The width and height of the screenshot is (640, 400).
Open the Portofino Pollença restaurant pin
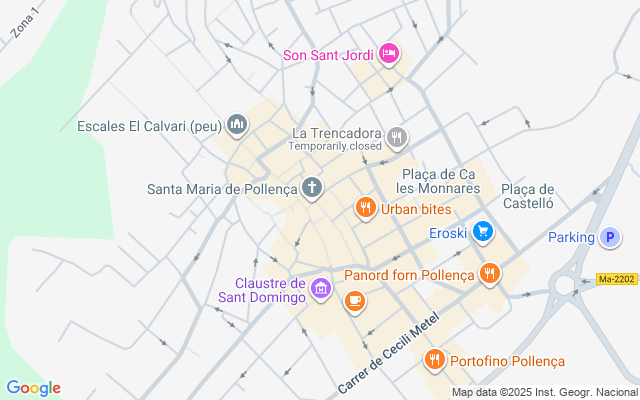click(x=434, y=359)
